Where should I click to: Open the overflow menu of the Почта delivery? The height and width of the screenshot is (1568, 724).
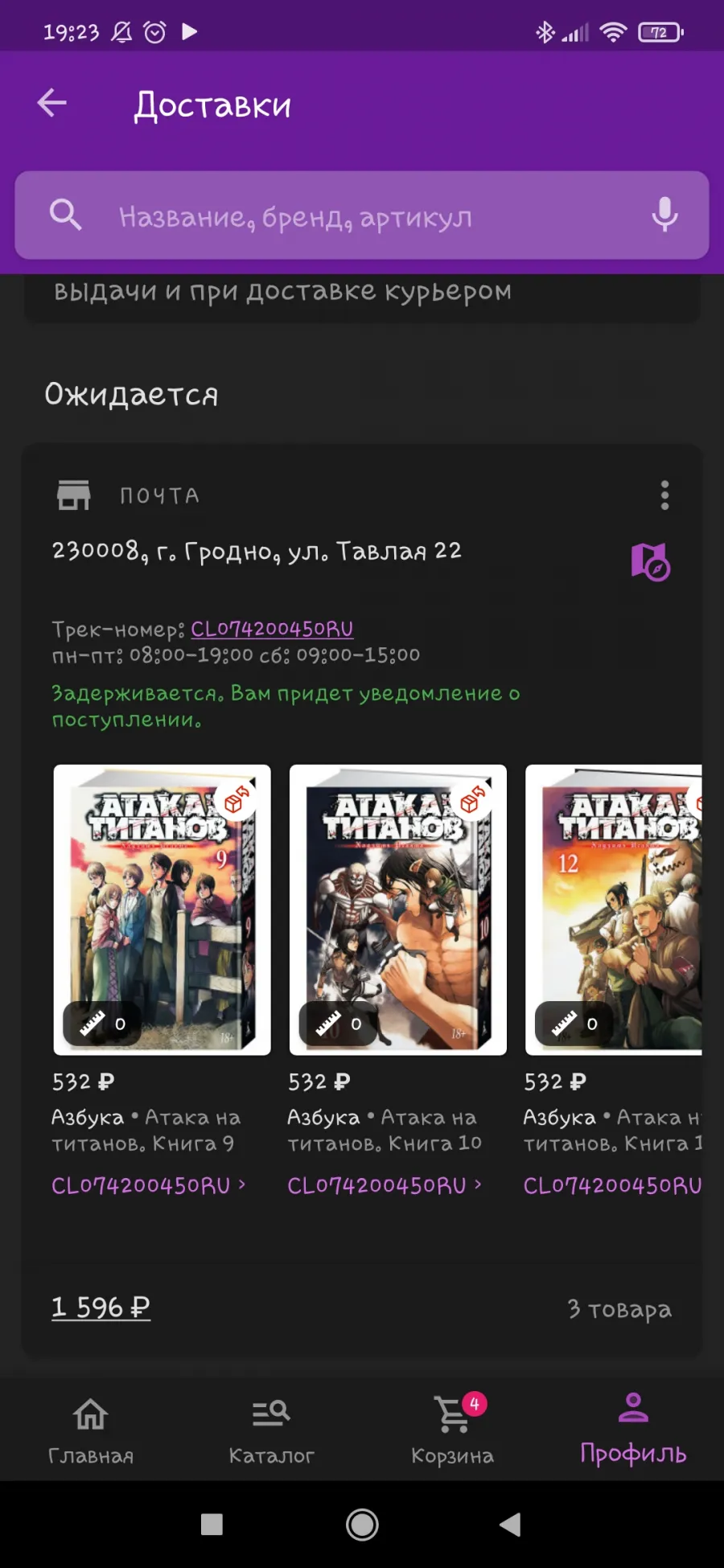pyautogui.click(x=664, y=495)
